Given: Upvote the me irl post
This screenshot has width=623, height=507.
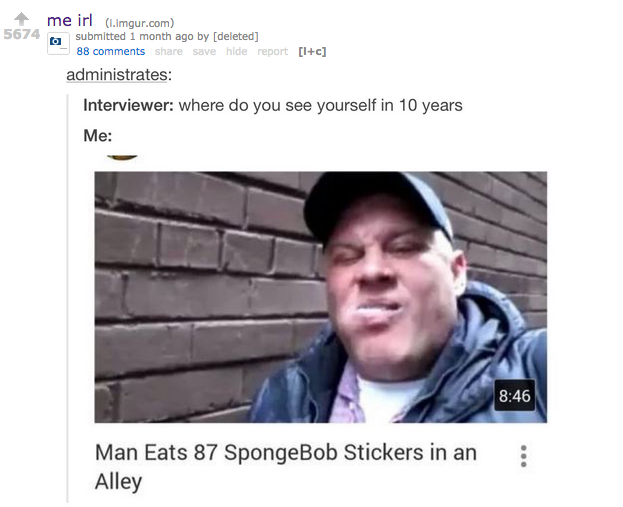Looking at the screenshot, I should 20,17.
